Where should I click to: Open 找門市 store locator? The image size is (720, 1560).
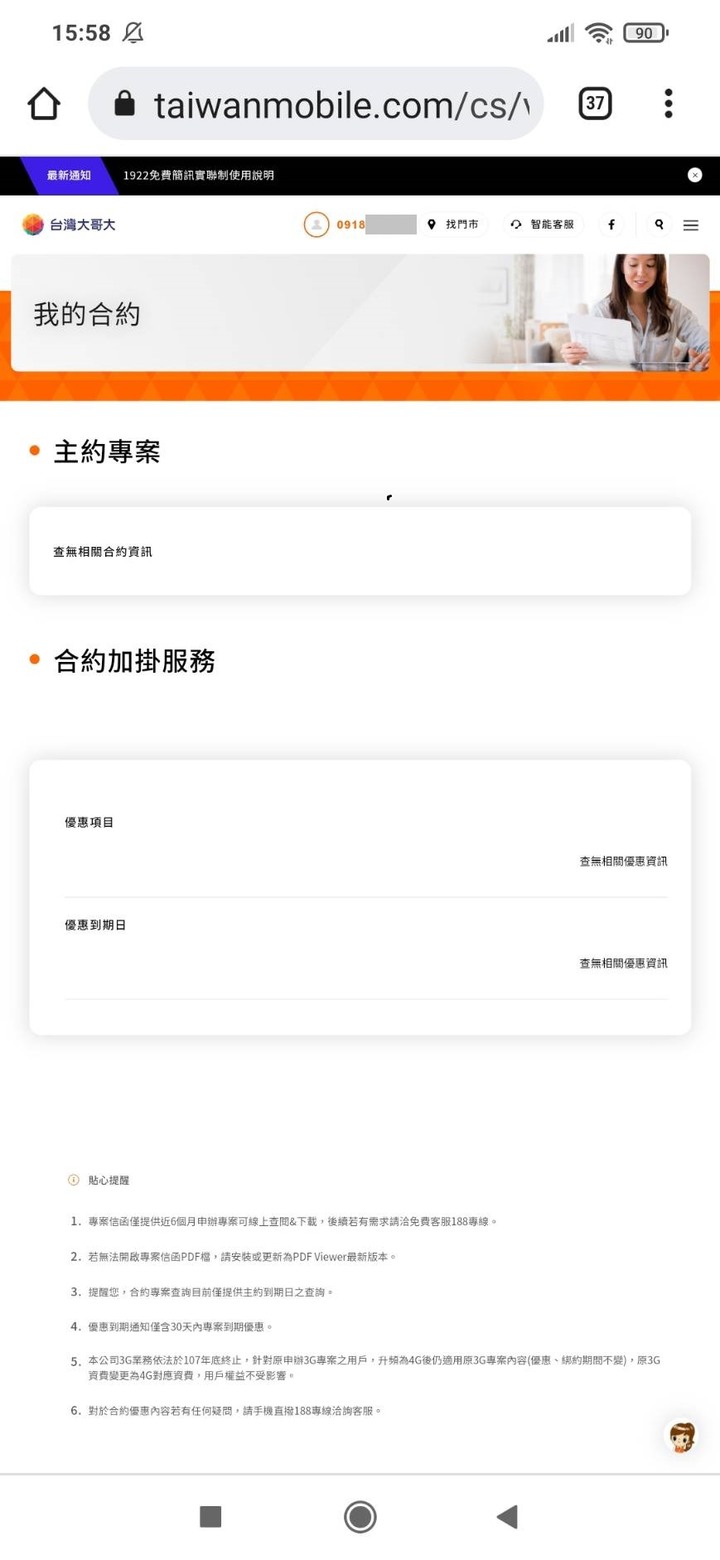[x=453, y=224]
